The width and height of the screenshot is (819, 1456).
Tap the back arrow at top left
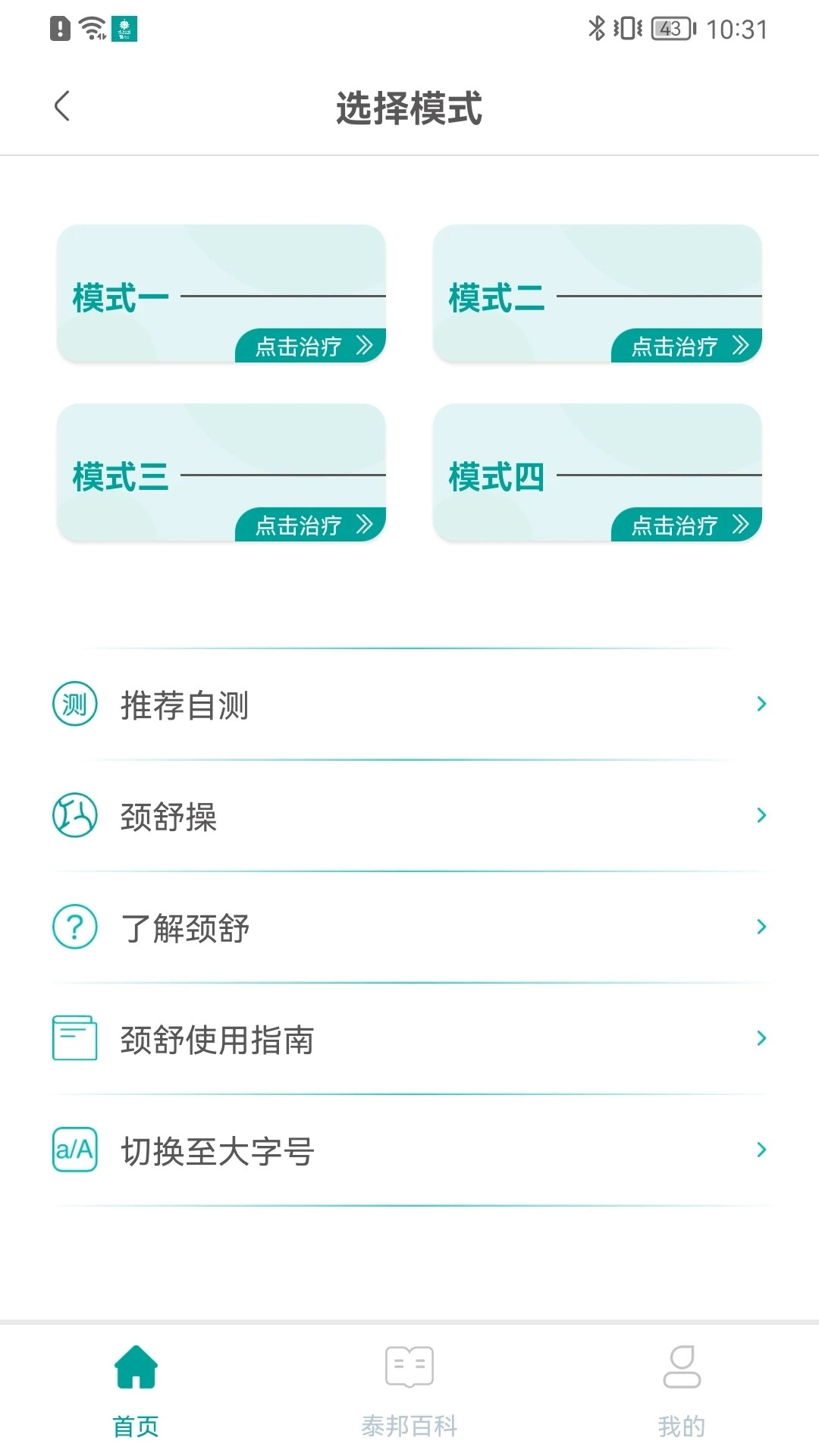(x=61, y=106)
